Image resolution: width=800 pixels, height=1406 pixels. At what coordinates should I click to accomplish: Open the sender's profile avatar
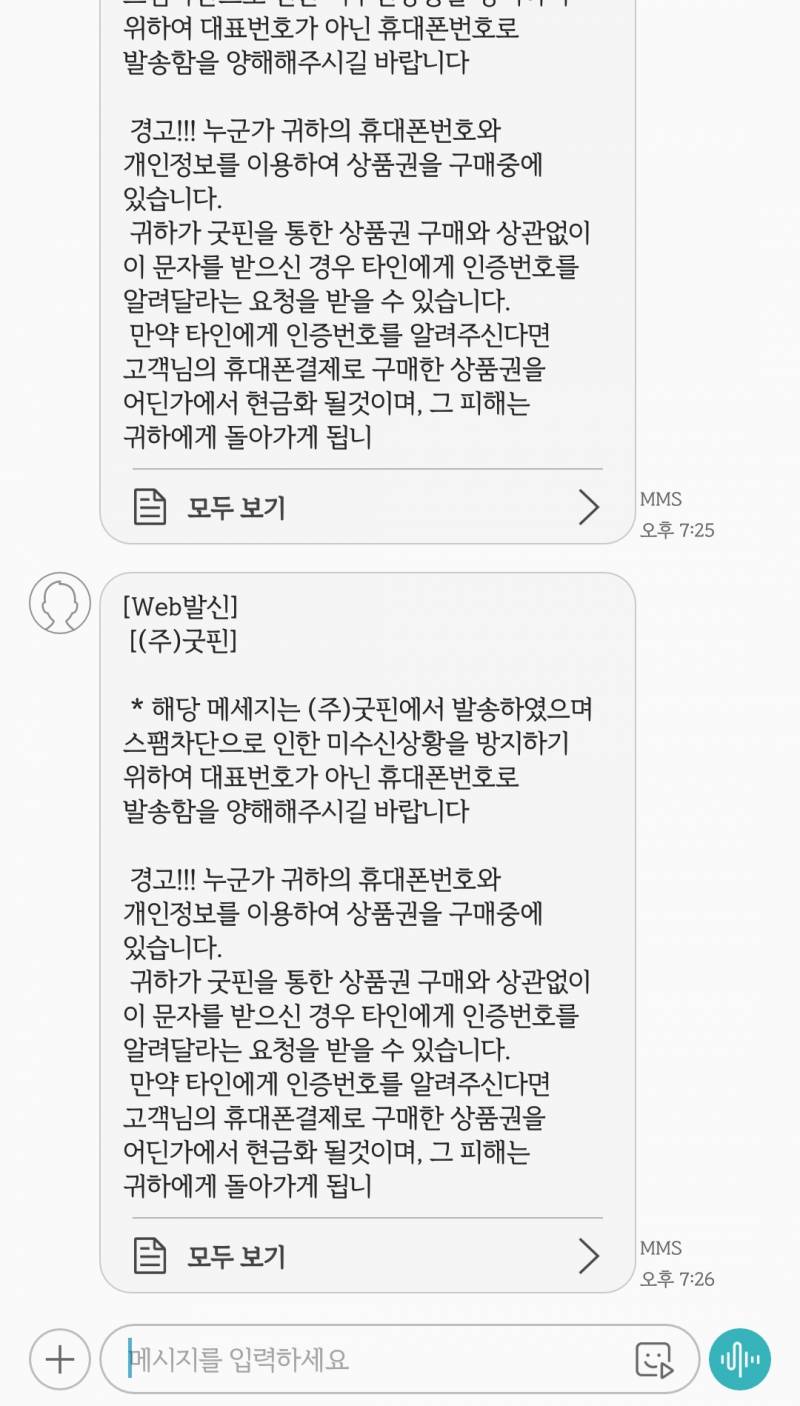tap(60, 604)
